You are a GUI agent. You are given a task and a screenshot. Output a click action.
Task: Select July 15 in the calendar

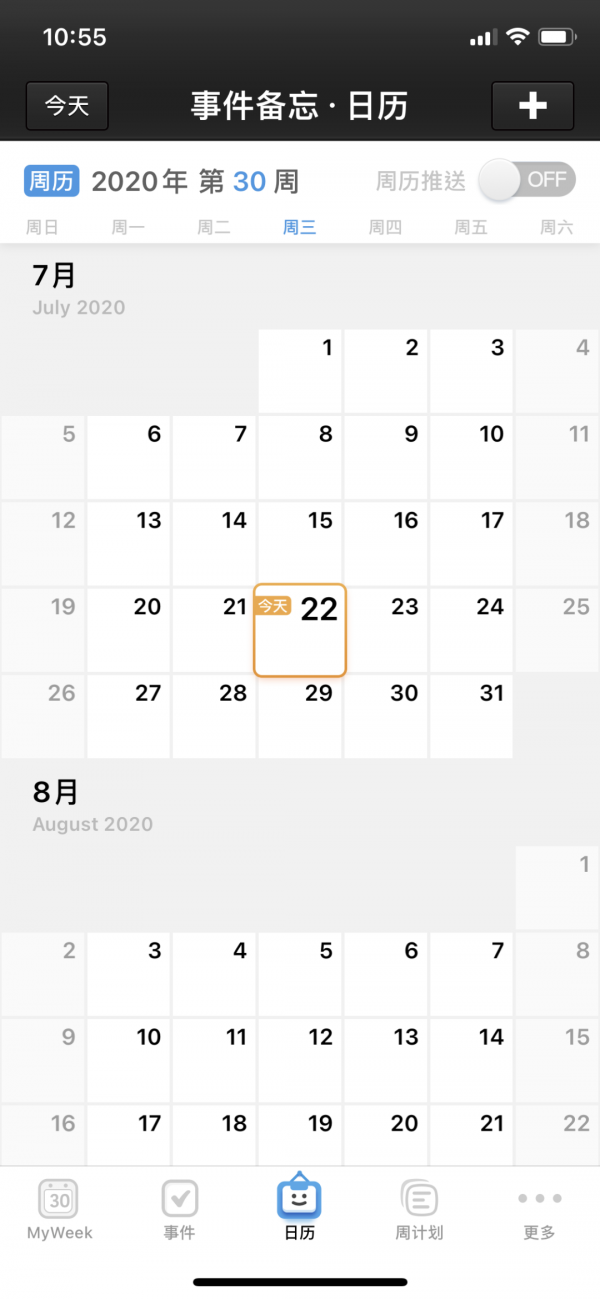pos(300,543)
